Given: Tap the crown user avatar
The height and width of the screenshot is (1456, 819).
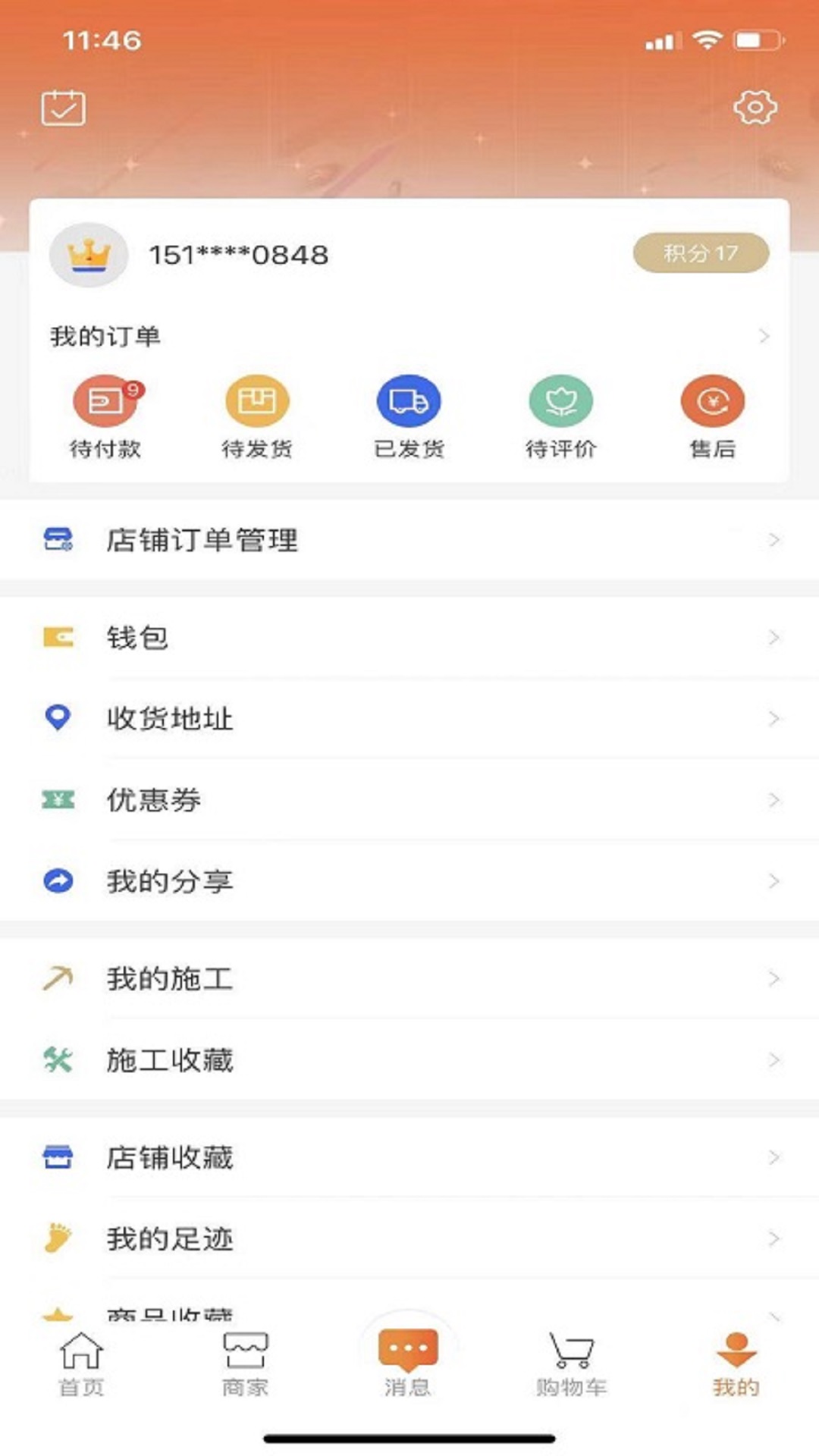Looking at the screenshot, I should coord(89,255).
